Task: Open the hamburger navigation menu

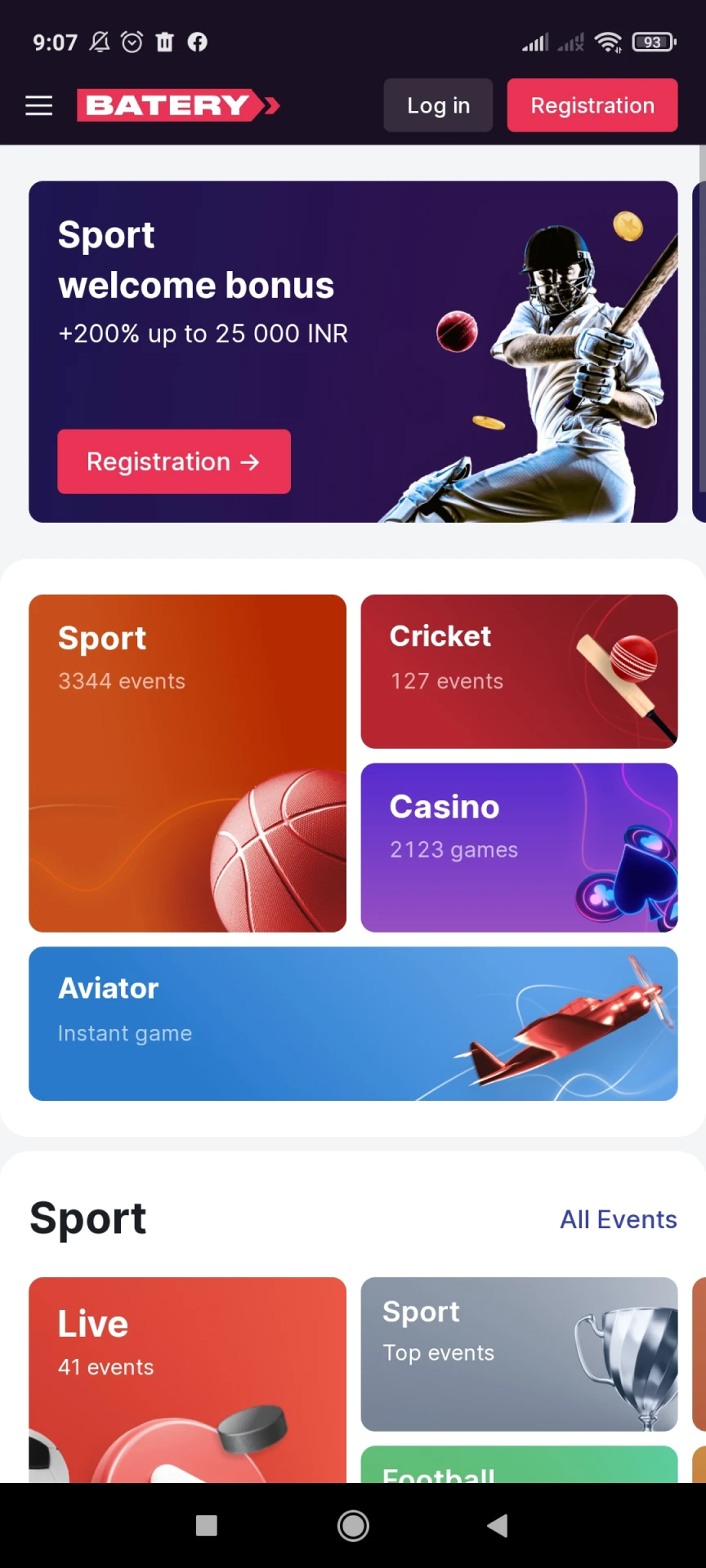Action: (x=38, y=105)
